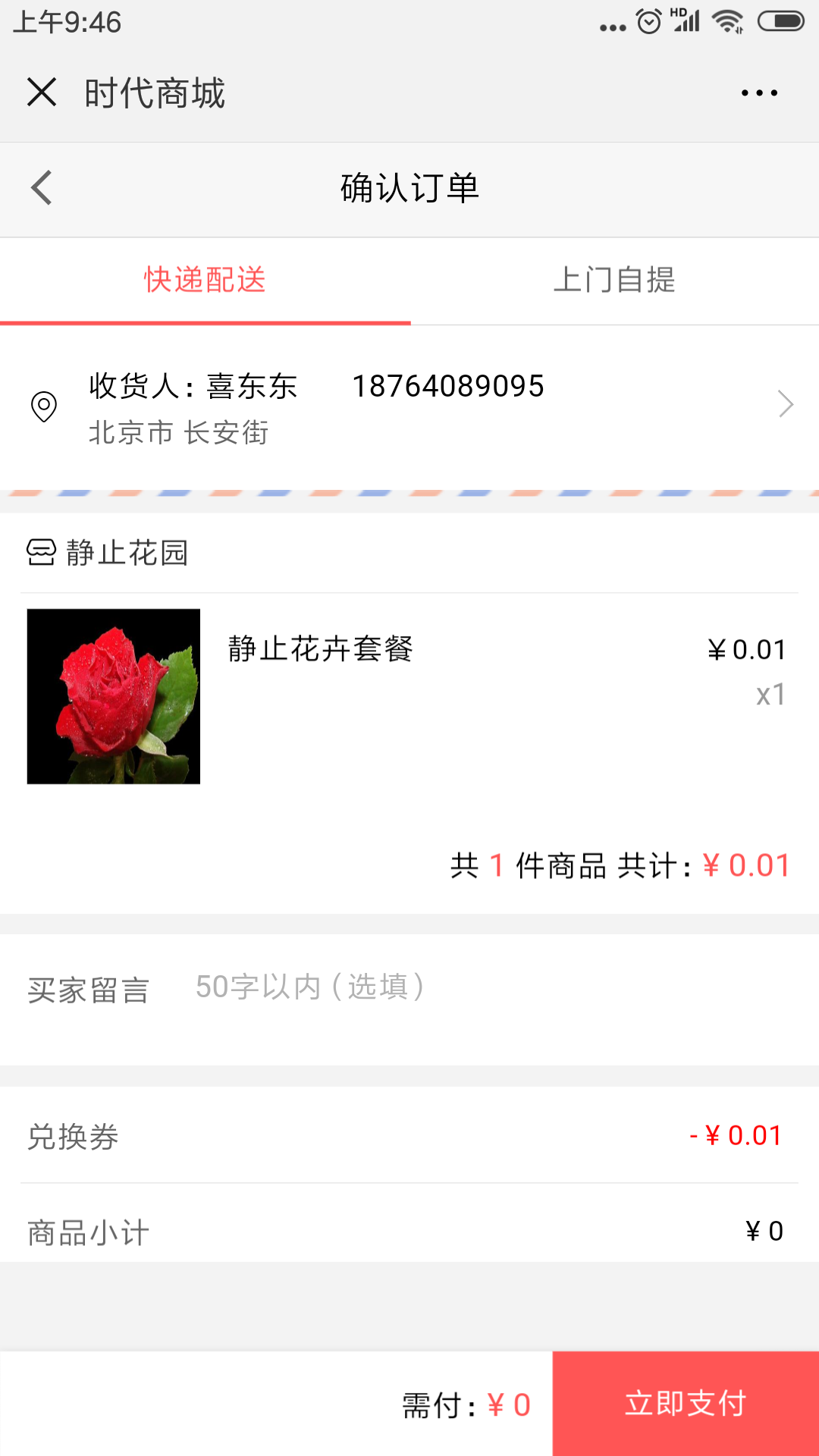Open the 静止花卉套餐 product title
The height and width of the screenshot is (1456, 819).
[x=320, y=651]
